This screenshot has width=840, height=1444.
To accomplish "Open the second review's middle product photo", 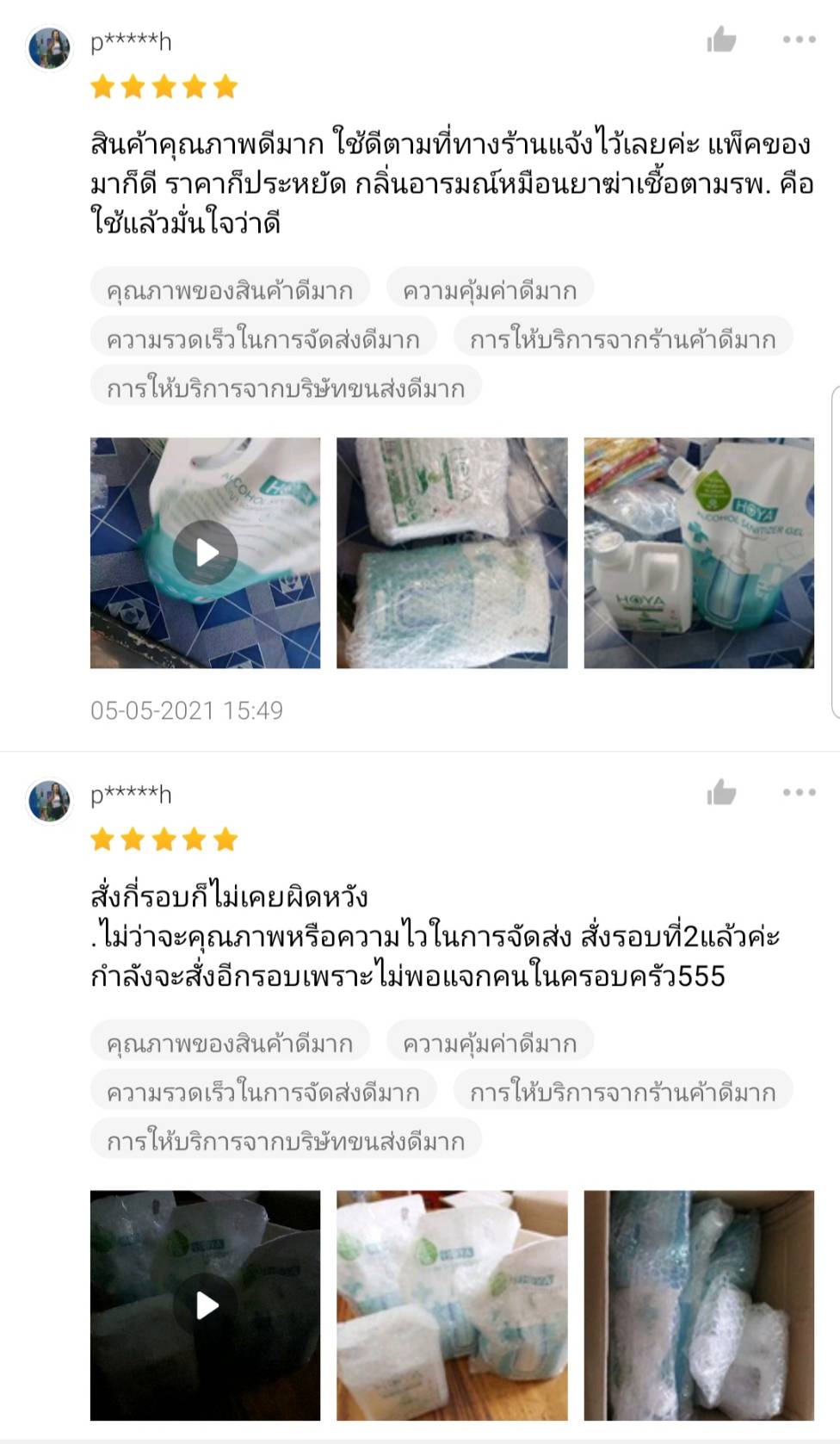I will [x=452, y=1305].
